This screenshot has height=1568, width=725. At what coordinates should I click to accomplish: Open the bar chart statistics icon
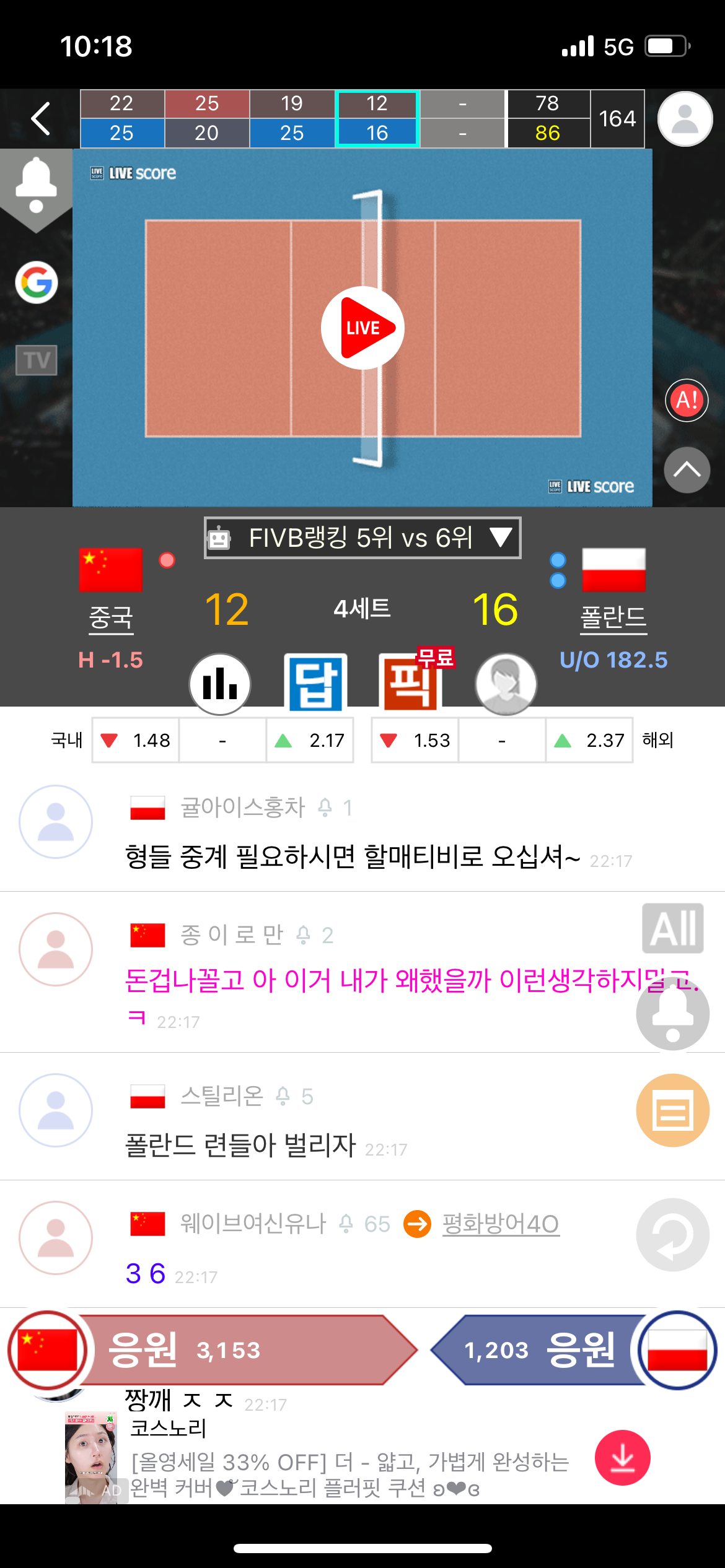(x=220, y=683)
